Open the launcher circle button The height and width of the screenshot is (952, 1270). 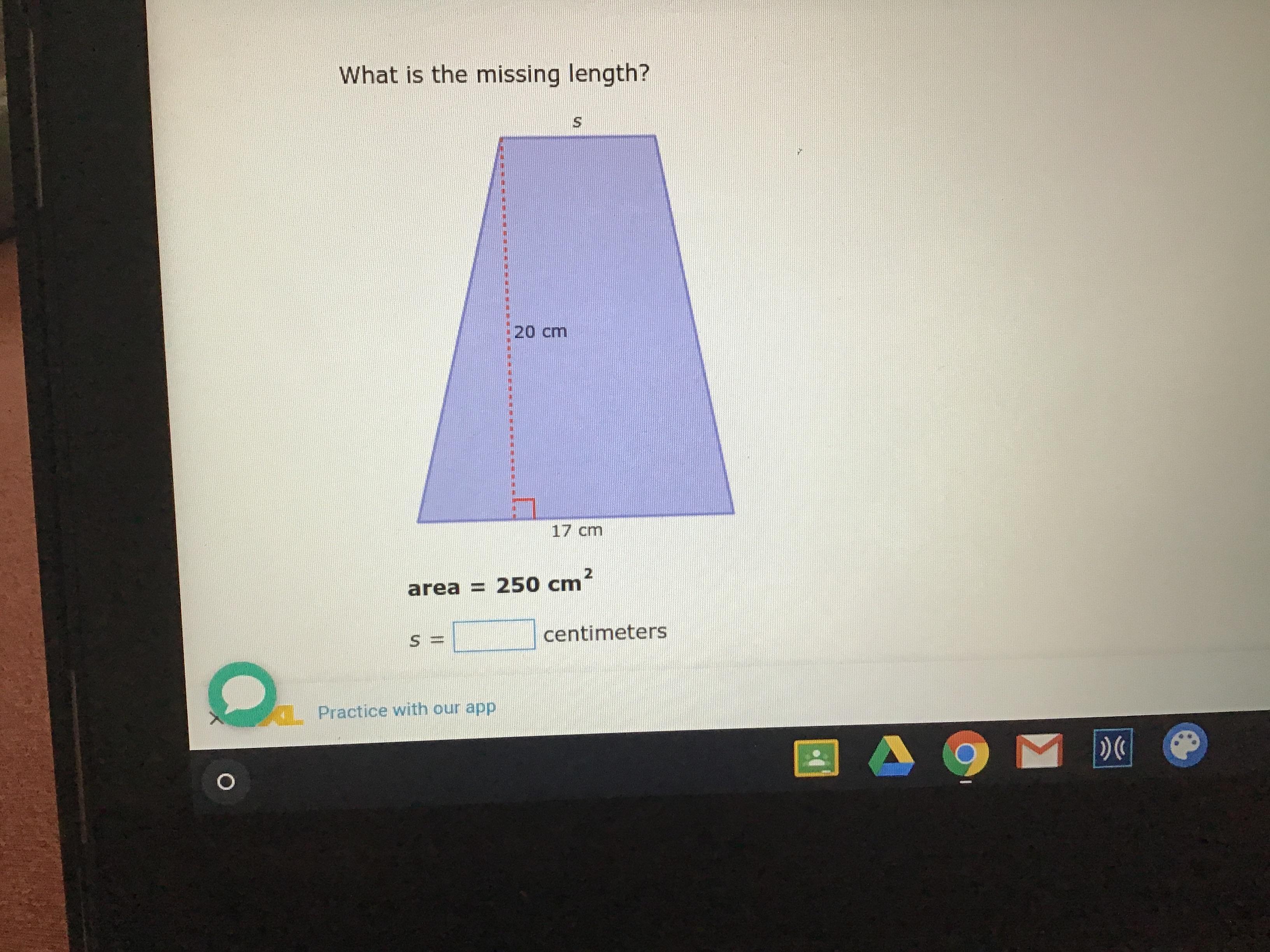(x=226, y=782)
